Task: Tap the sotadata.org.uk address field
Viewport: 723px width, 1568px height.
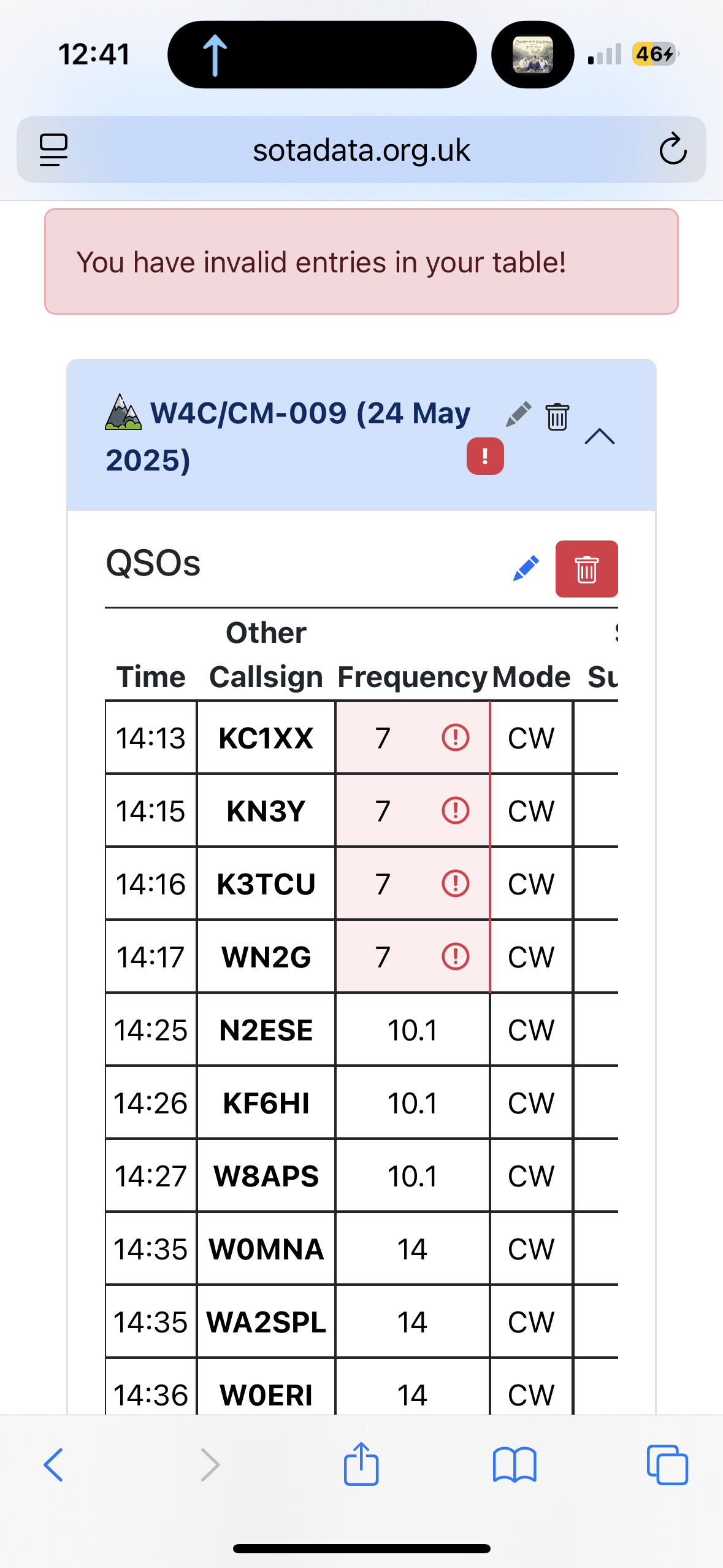Action: tap(361, 150)
